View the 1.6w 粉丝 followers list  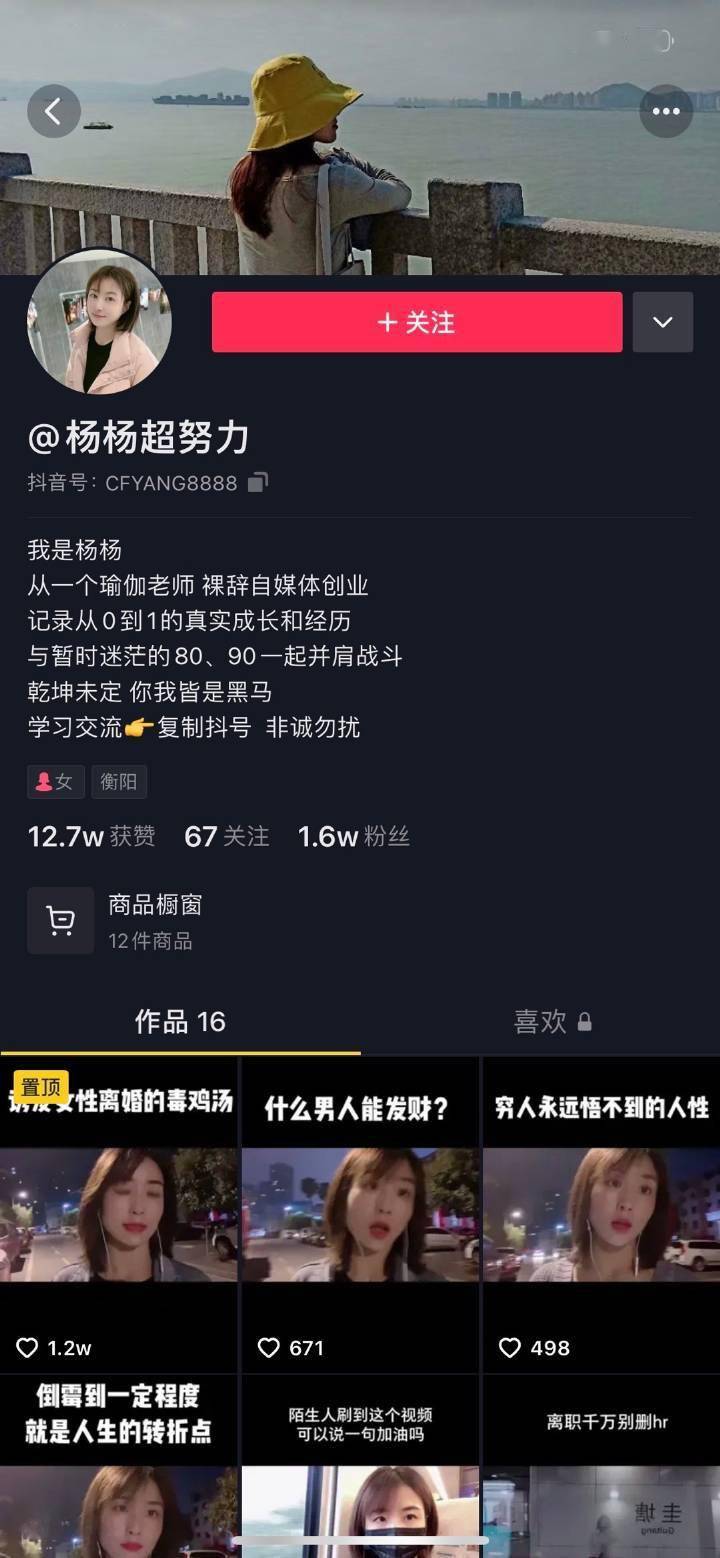click(x=354, y=836)
